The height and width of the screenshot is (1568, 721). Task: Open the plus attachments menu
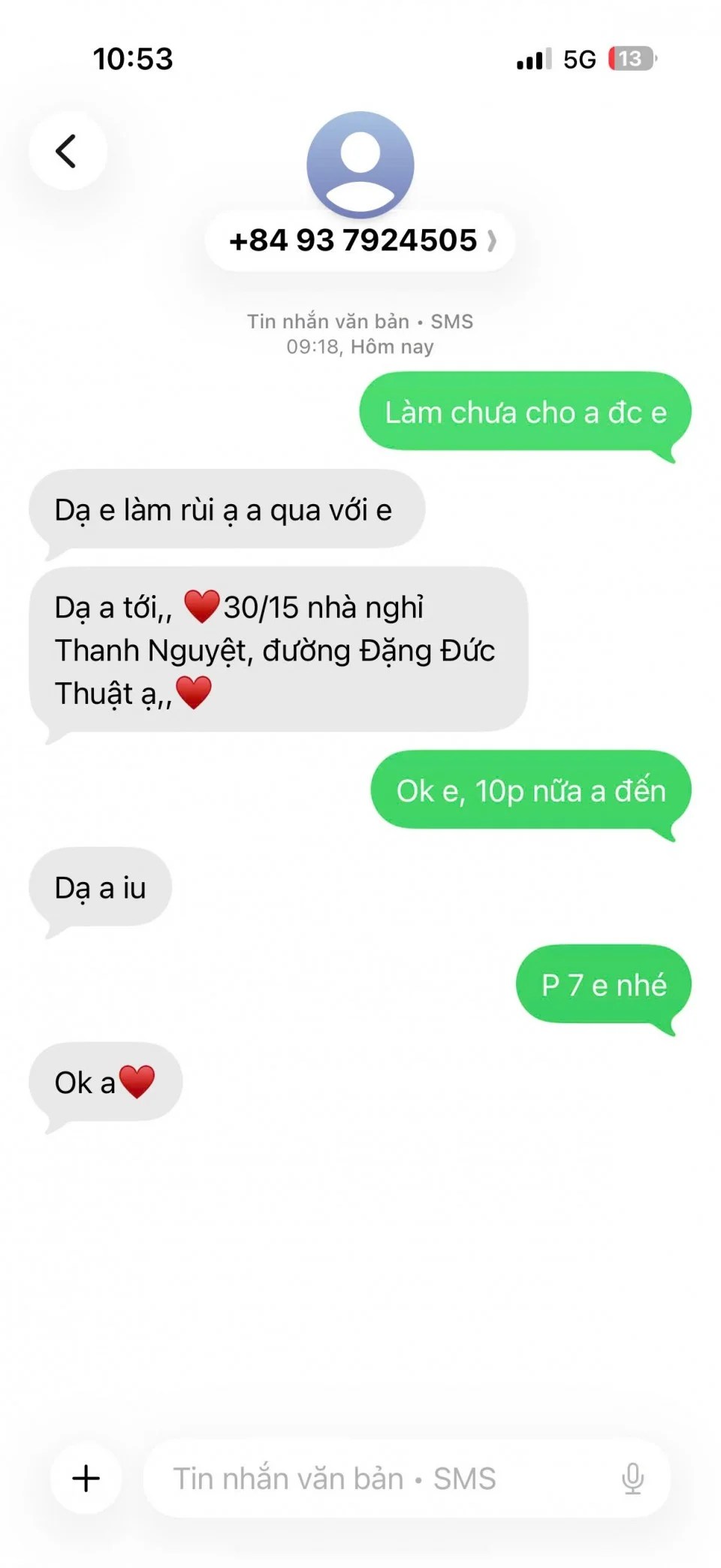(86, 1478)
